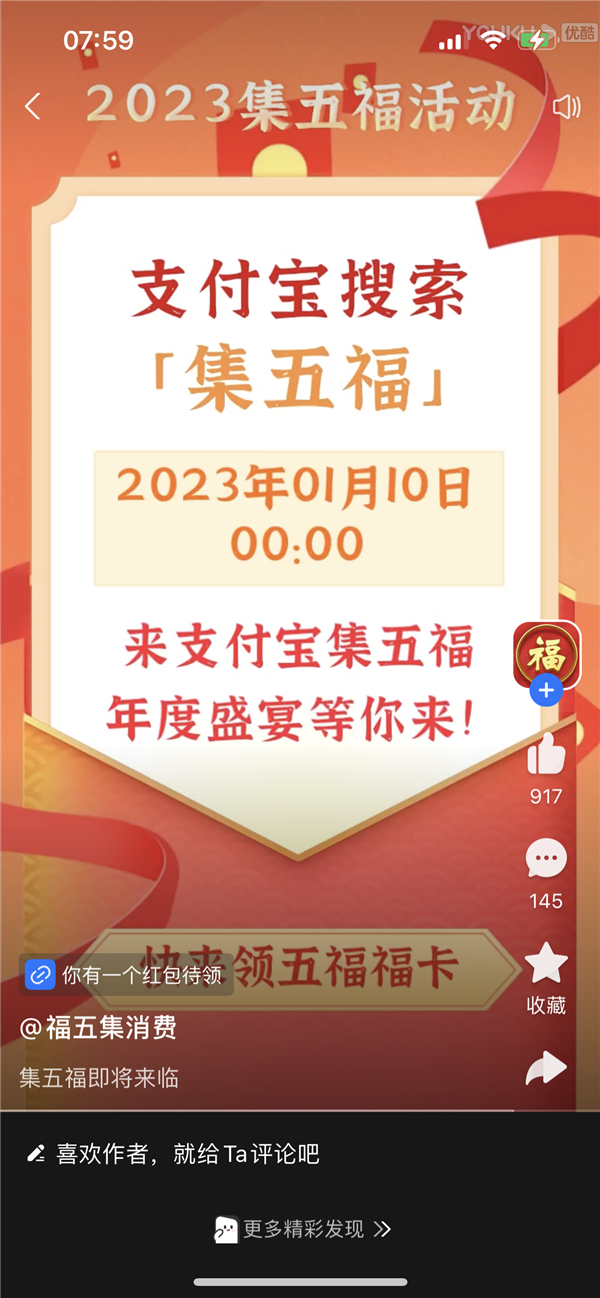Go back using the top-left arrow

[x=33, y=107]
